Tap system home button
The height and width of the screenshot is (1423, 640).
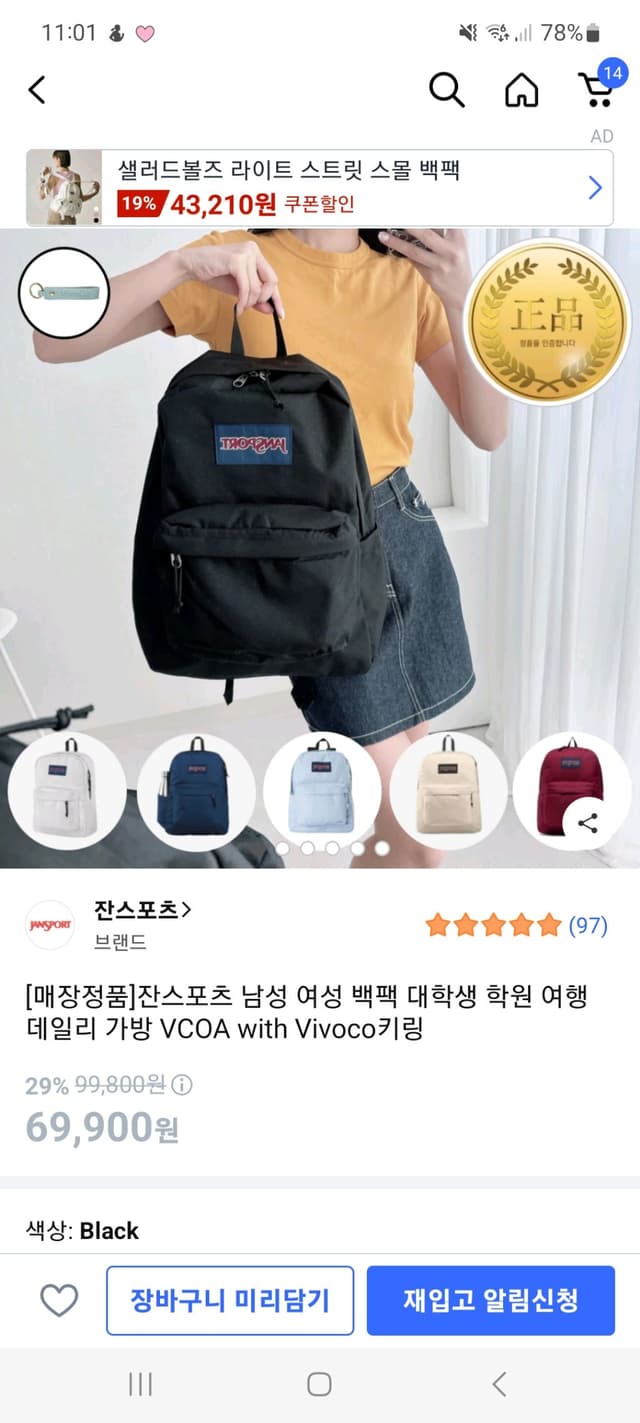coord(319,1384)
